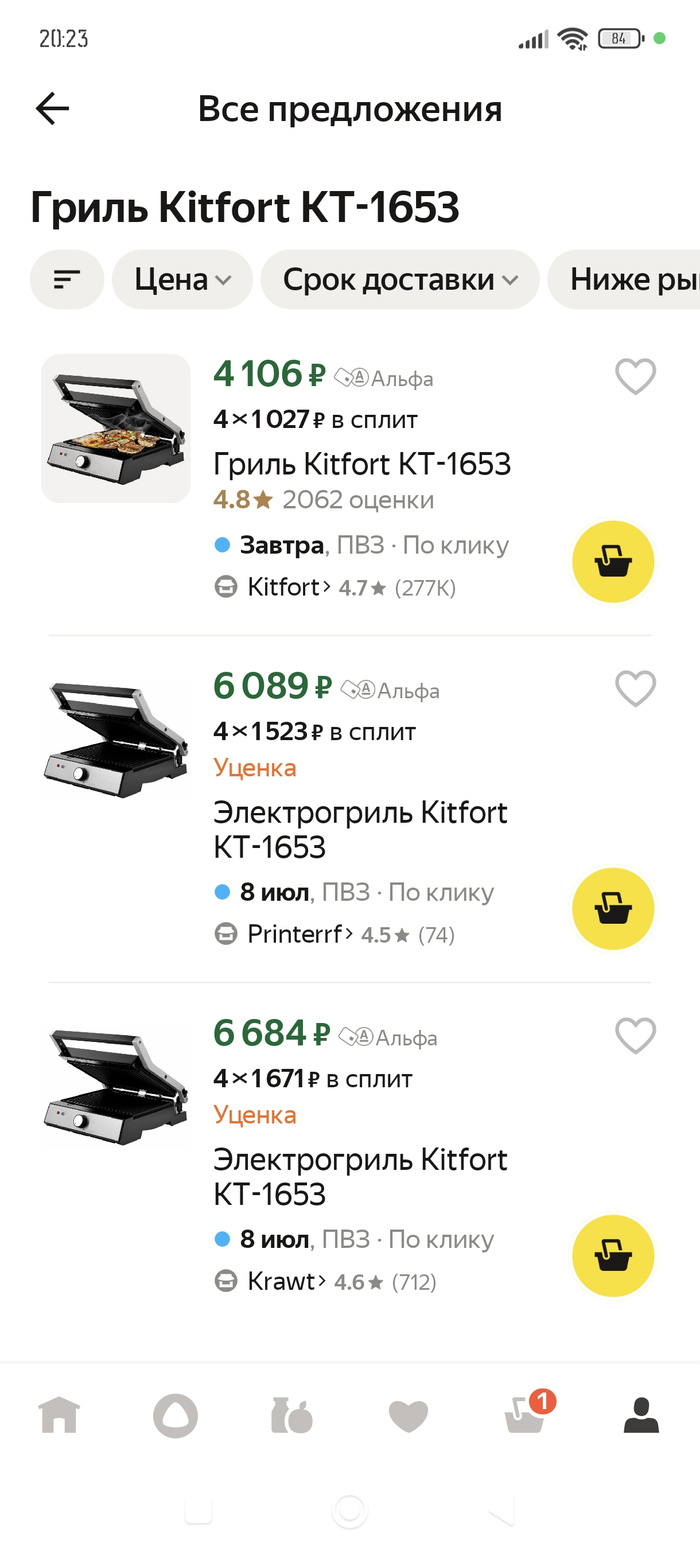This screenshot has height=1556, width=700.
Task: Favorite the 6 684 ₽ offer
Action: click(x=634, y=1036)
